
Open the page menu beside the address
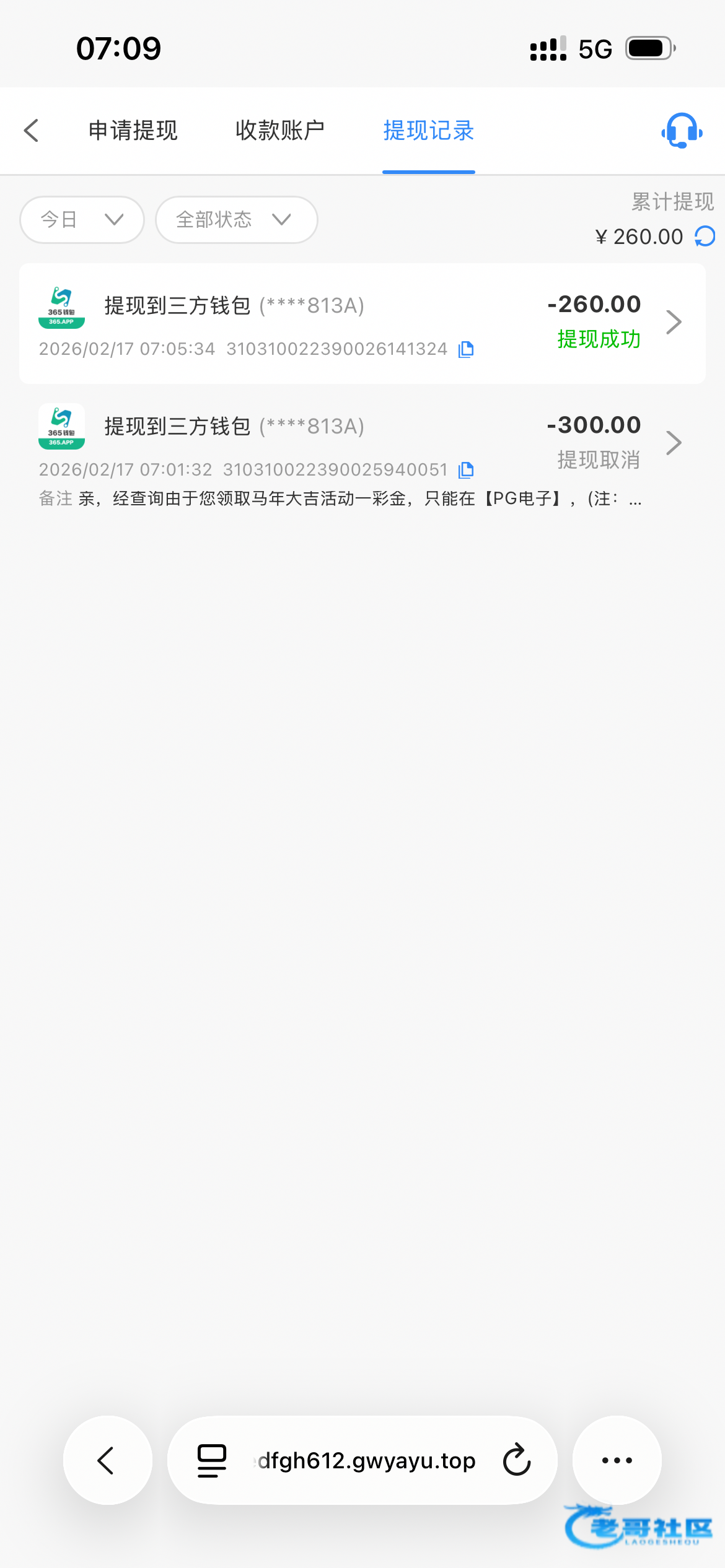212,1460
